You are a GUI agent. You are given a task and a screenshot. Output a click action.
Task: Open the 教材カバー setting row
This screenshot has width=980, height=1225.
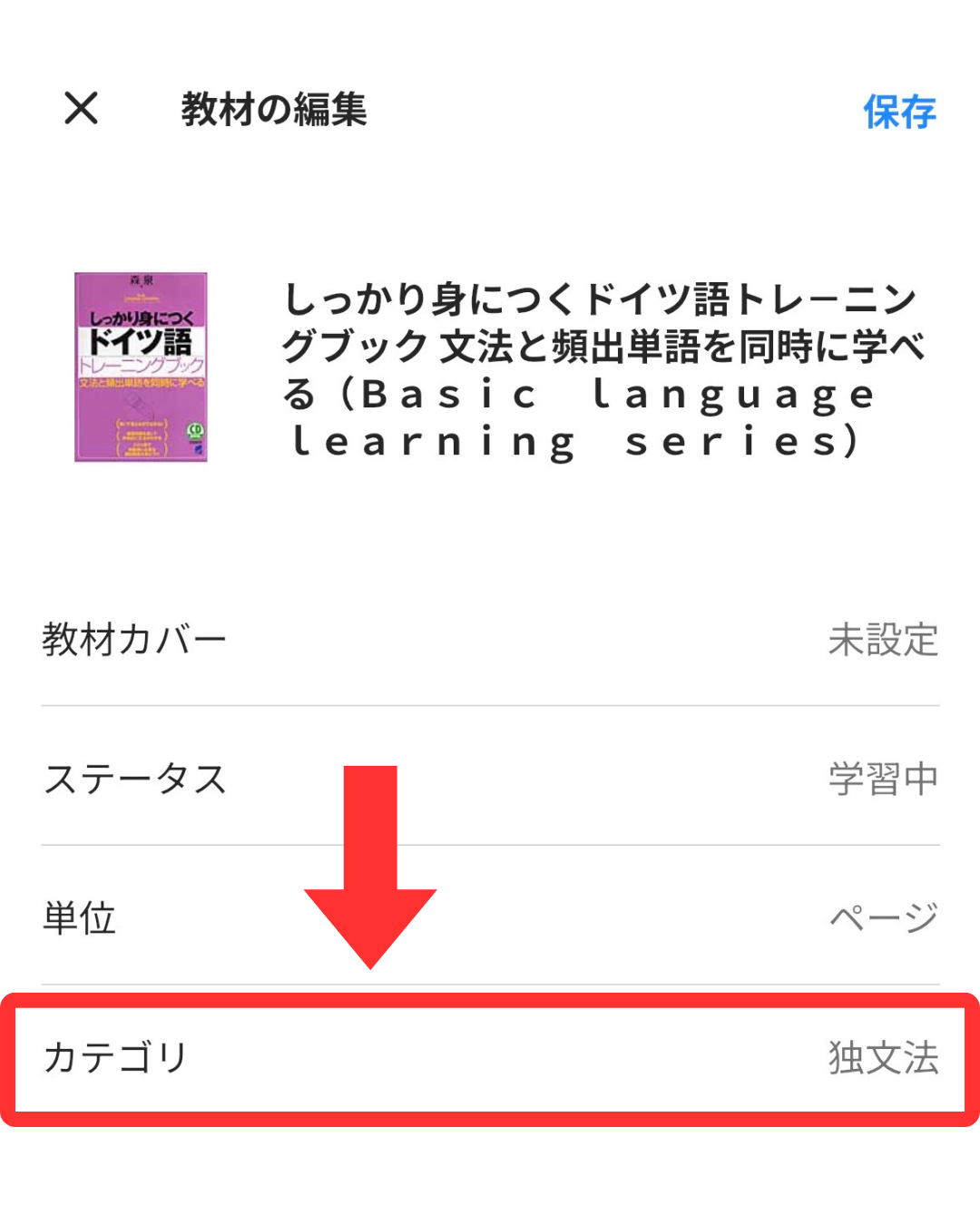[490, 640]
